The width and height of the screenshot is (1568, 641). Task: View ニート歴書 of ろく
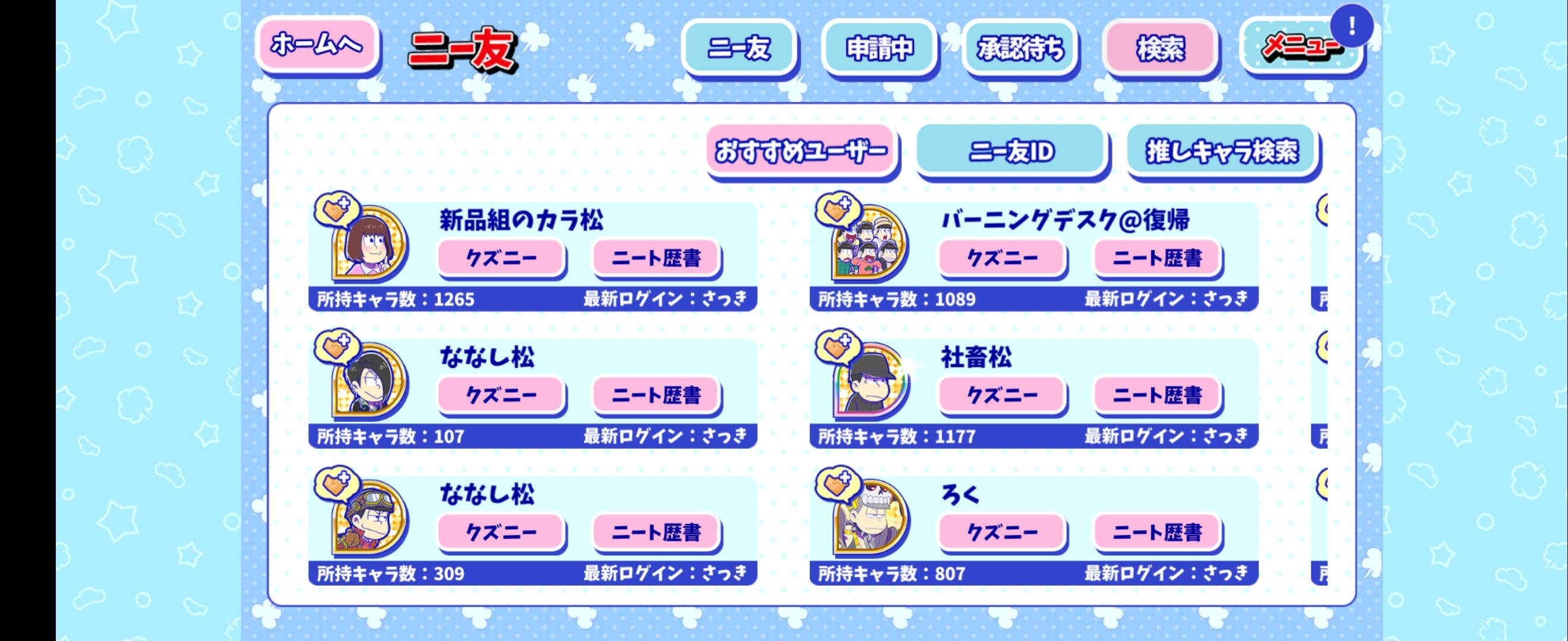click(1157, 532)
